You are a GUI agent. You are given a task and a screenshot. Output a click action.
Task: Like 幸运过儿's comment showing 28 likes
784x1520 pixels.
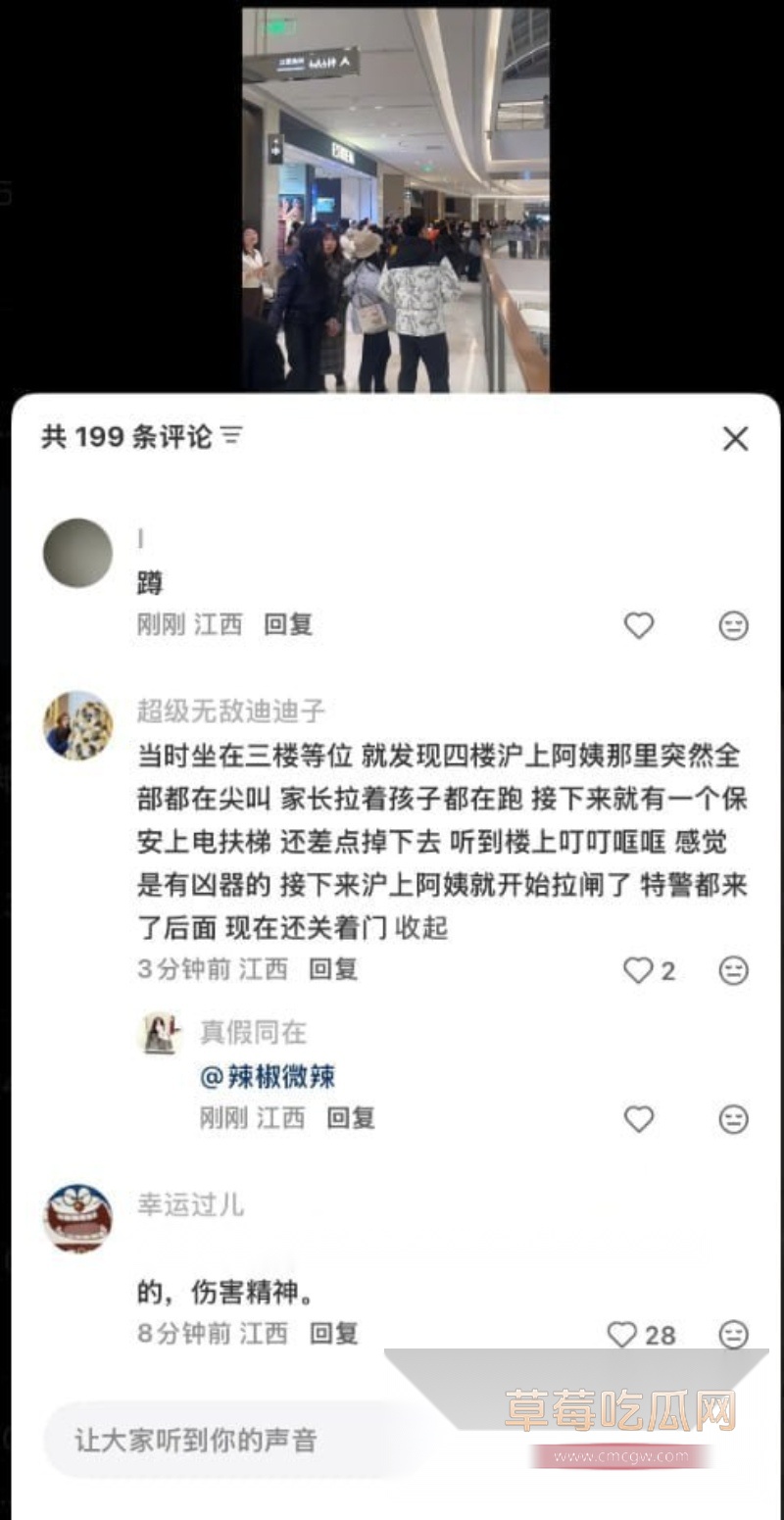point(623,1334)
